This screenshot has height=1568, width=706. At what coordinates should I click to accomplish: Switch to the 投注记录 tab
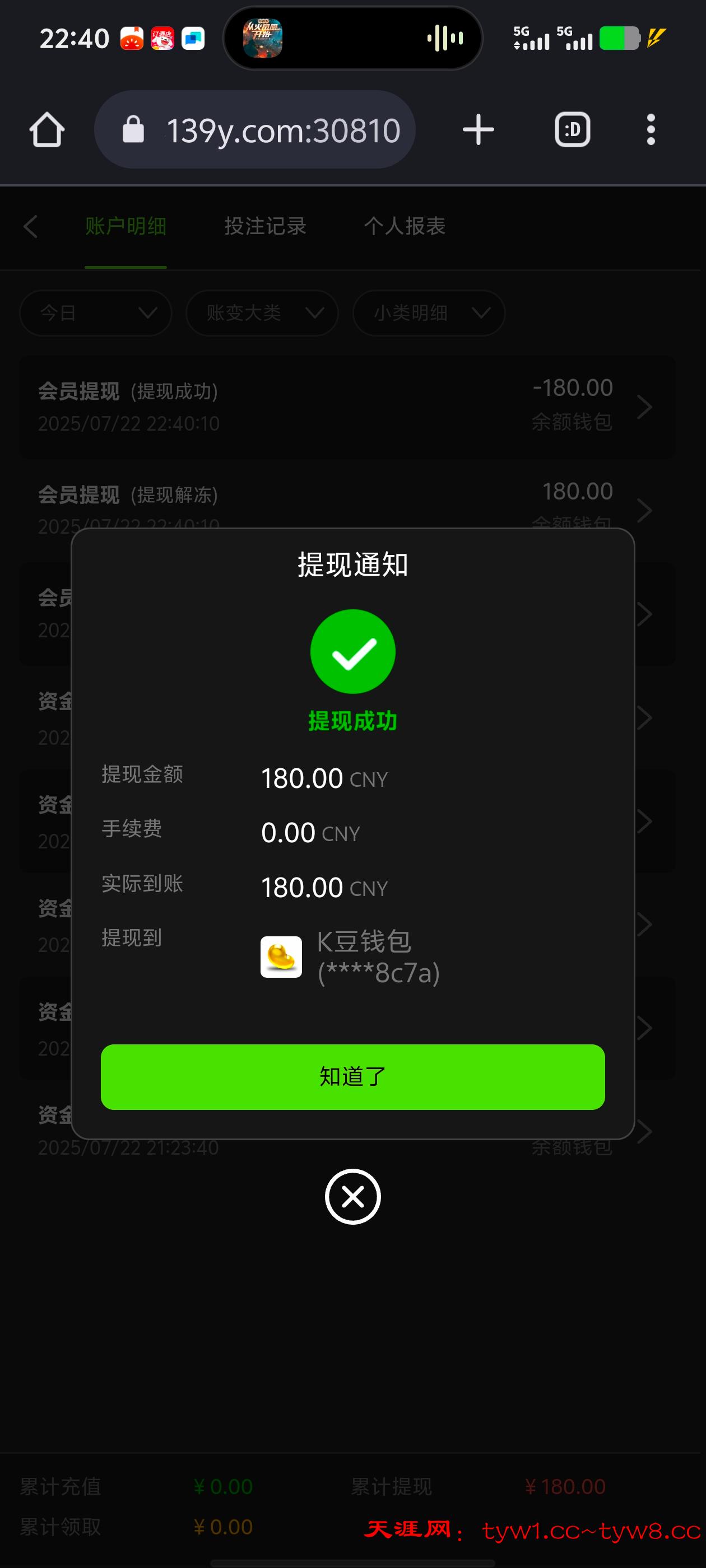(265, 226)
